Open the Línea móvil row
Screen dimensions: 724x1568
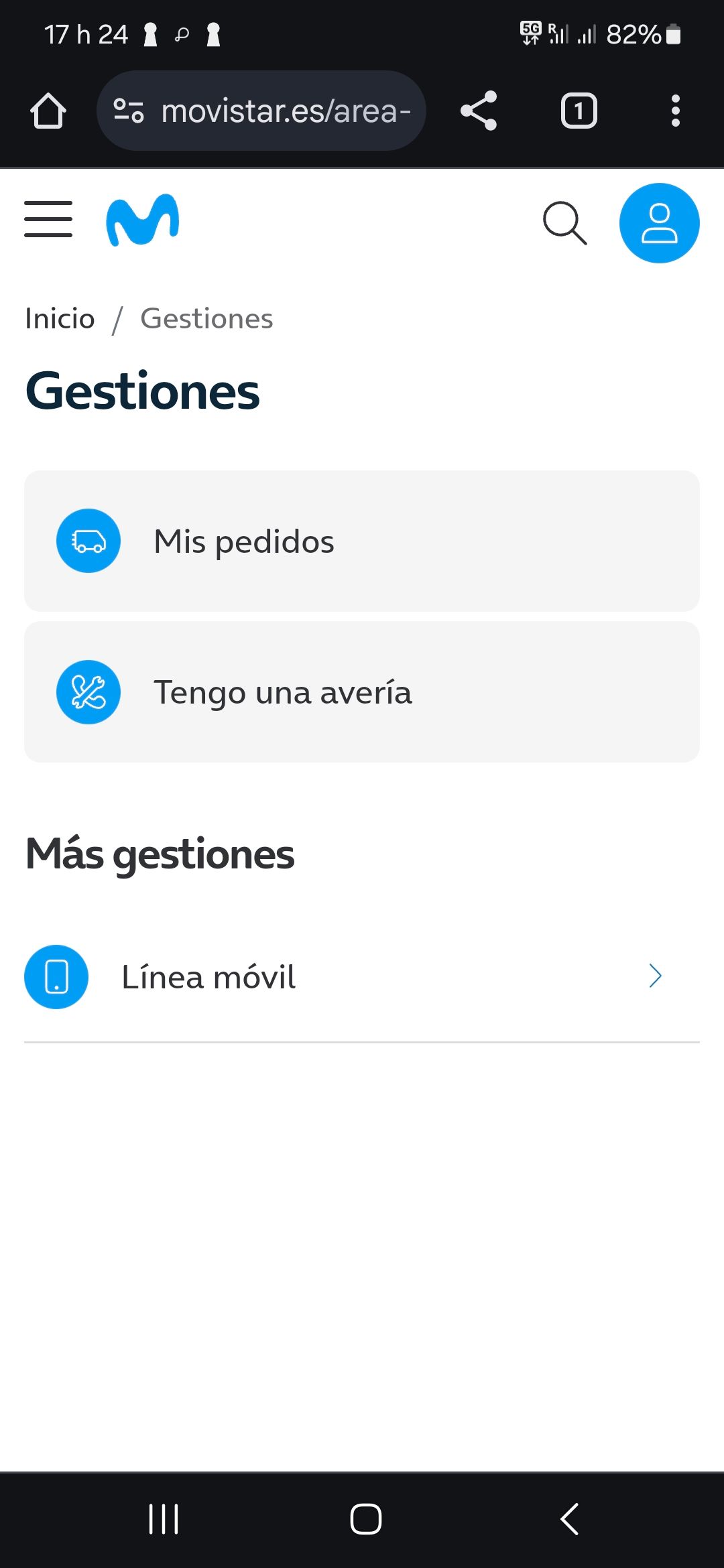point(362,976)
